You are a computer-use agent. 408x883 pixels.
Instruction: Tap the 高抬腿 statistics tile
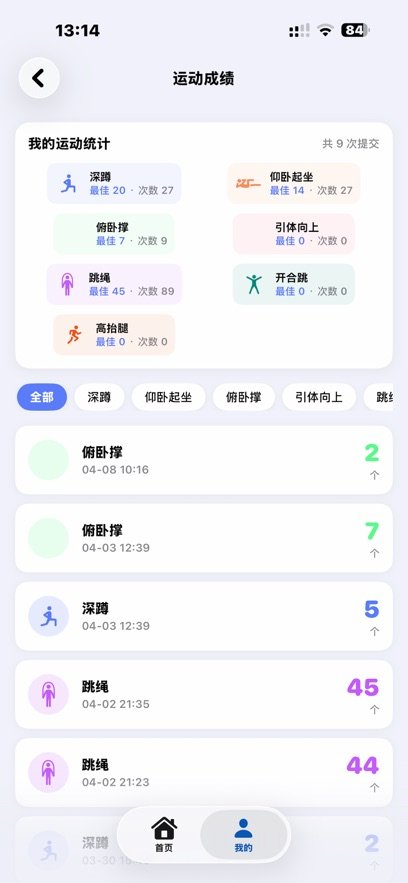click(x=114, y=335)
